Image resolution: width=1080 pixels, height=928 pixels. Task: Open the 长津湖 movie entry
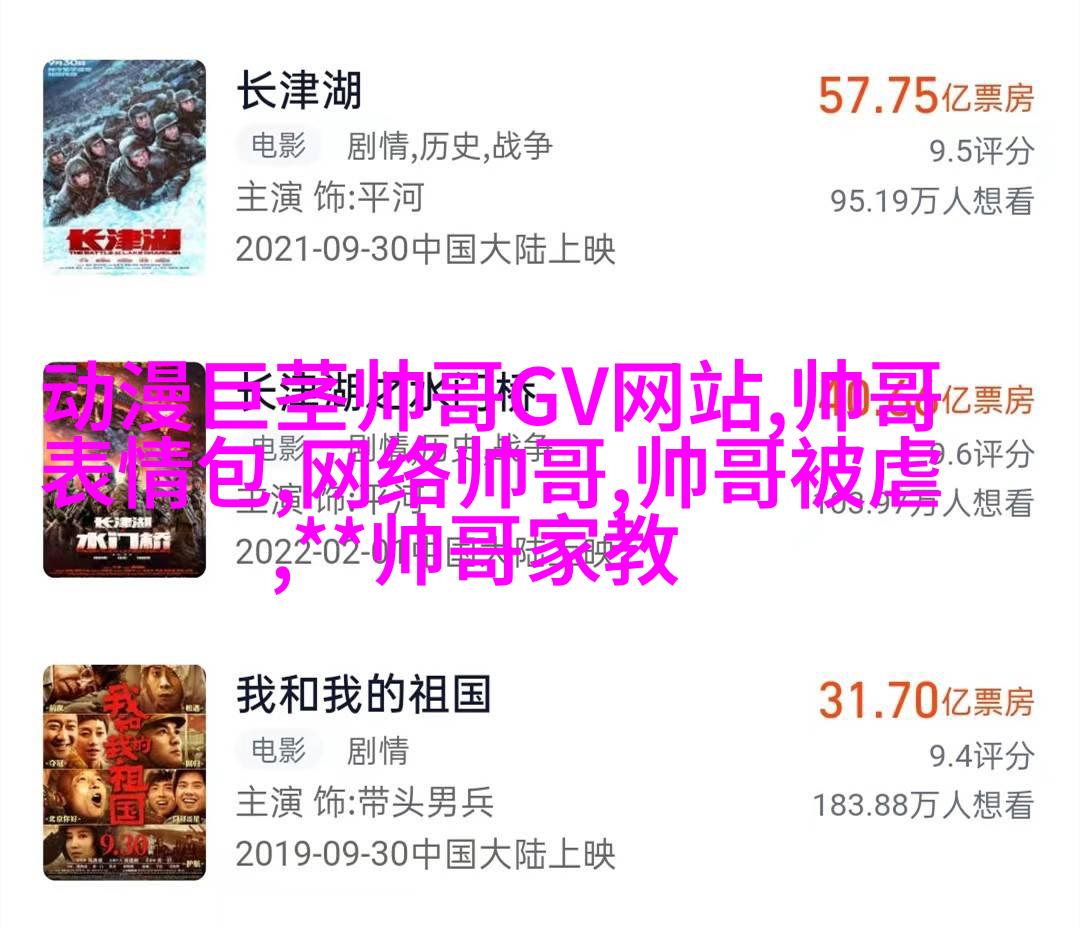click(x=299, y=92)
